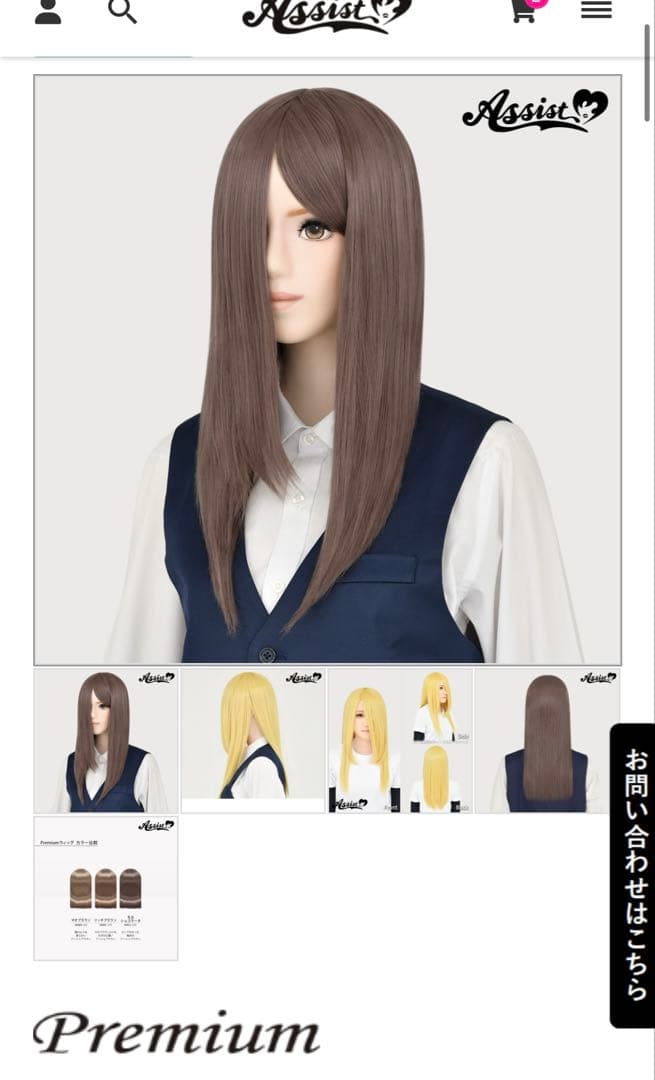655x1080 pixels.
Task: Select the blonde multi-angle collage thumbnail
Action: (400, 740)
